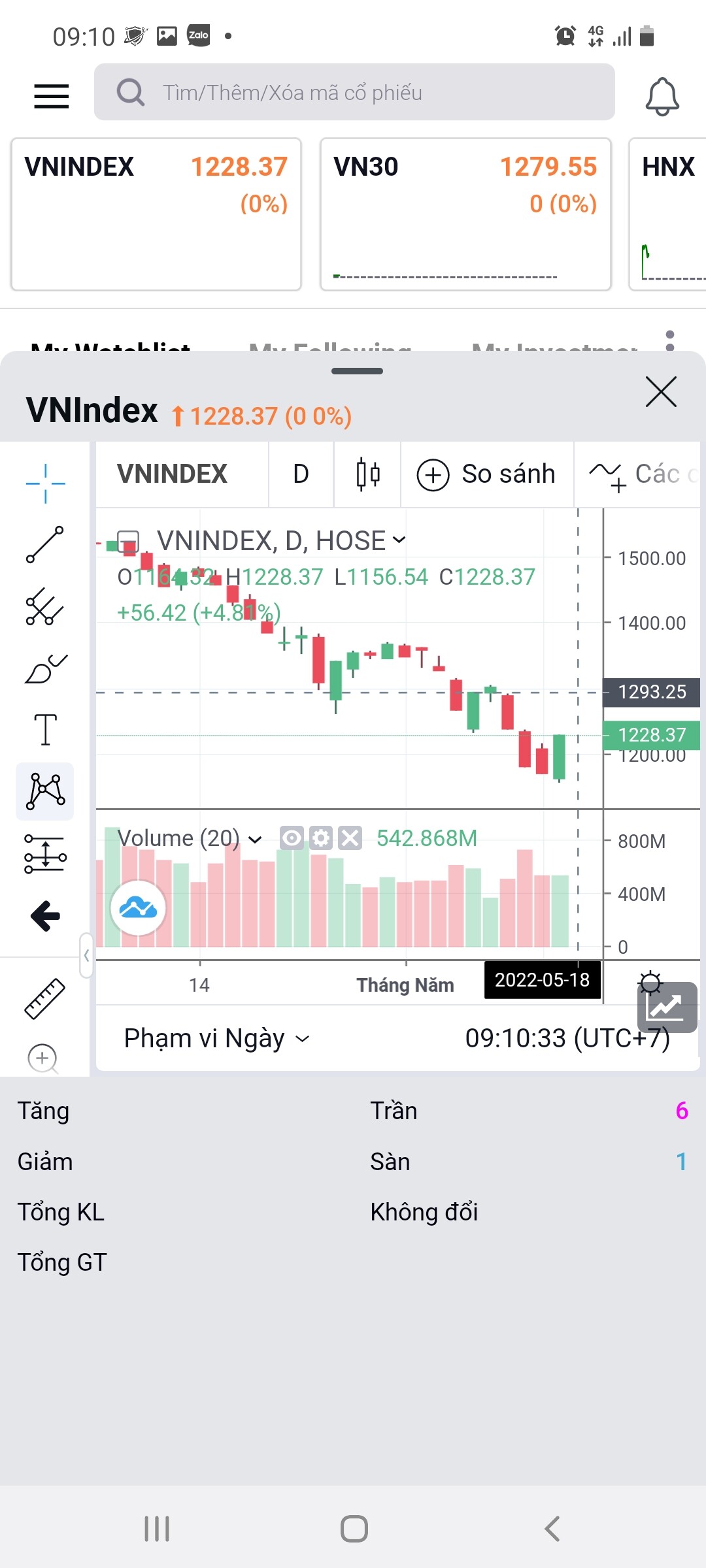Hide the Volume indicator with eye icon

(292, 838)
